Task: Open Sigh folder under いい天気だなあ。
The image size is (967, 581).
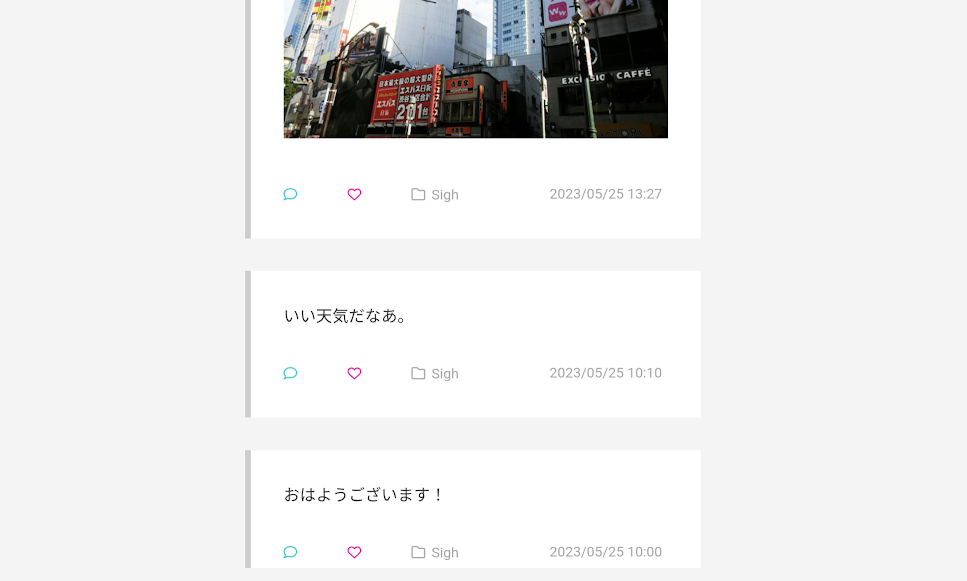Action: pos(435,374)
